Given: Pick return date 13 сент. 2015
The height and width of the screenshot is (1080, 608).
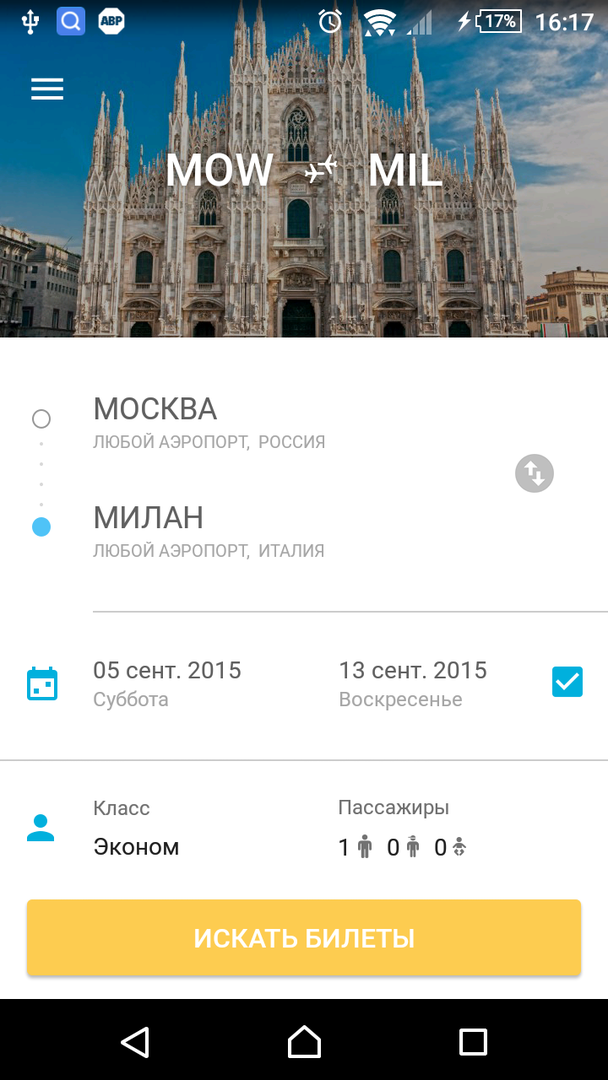Looking at the screenshot, I should pyautogui.click(x=412, y=683).
